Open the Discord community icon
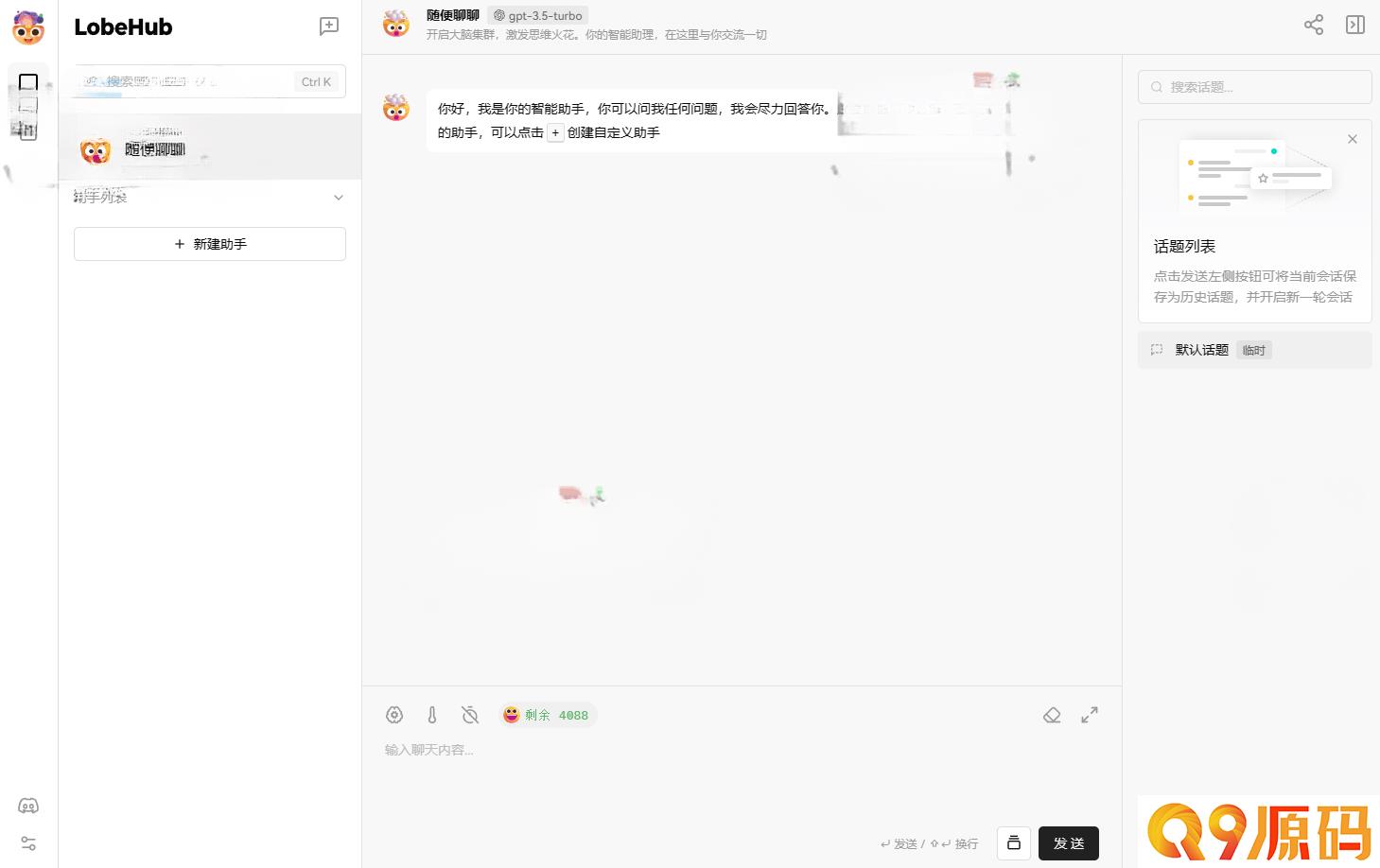Image resolution: width=1380 pixels, height=868 pixels. [28, 806]
